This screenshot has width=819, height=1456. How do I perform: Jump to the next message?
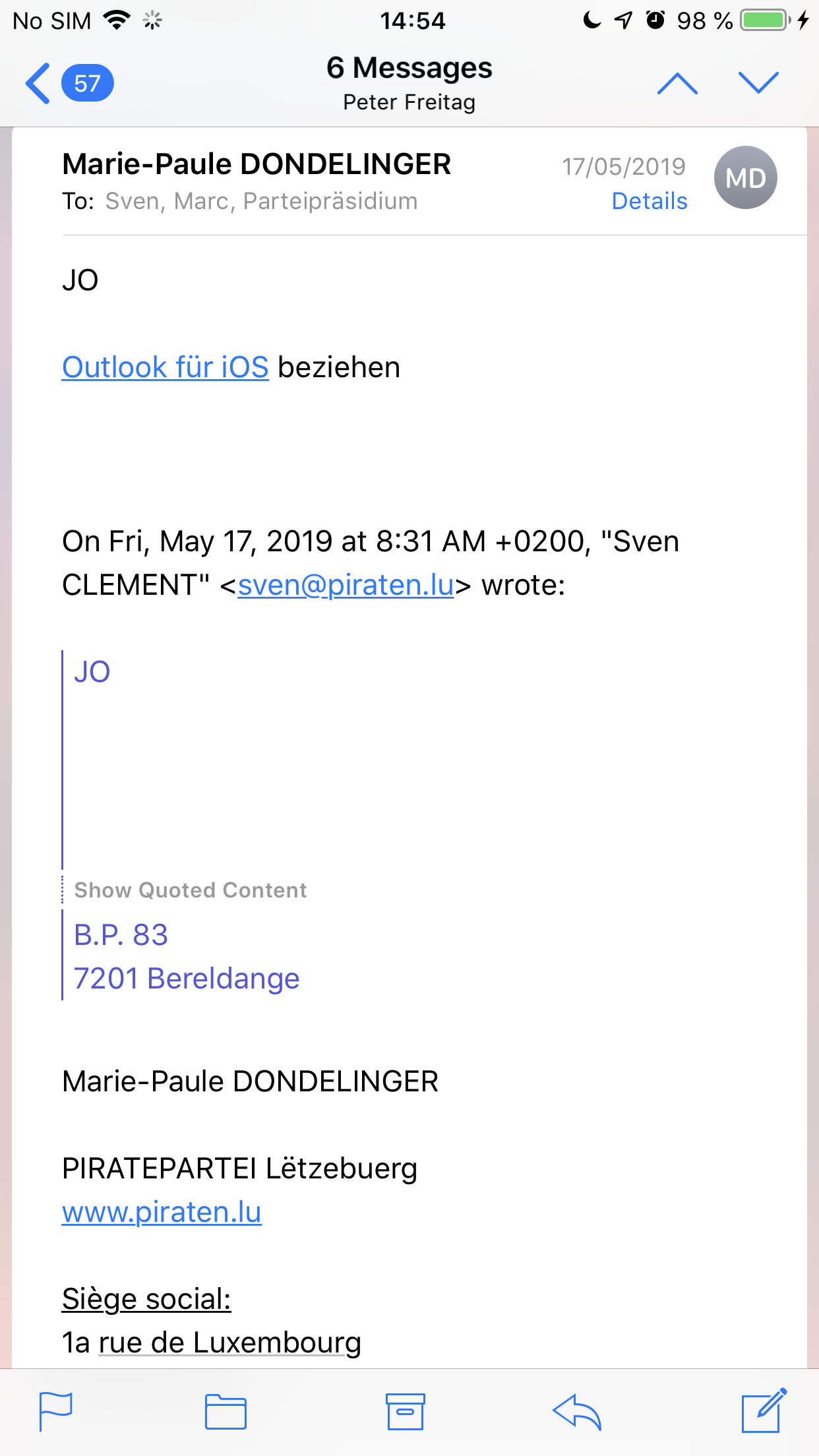758,84
